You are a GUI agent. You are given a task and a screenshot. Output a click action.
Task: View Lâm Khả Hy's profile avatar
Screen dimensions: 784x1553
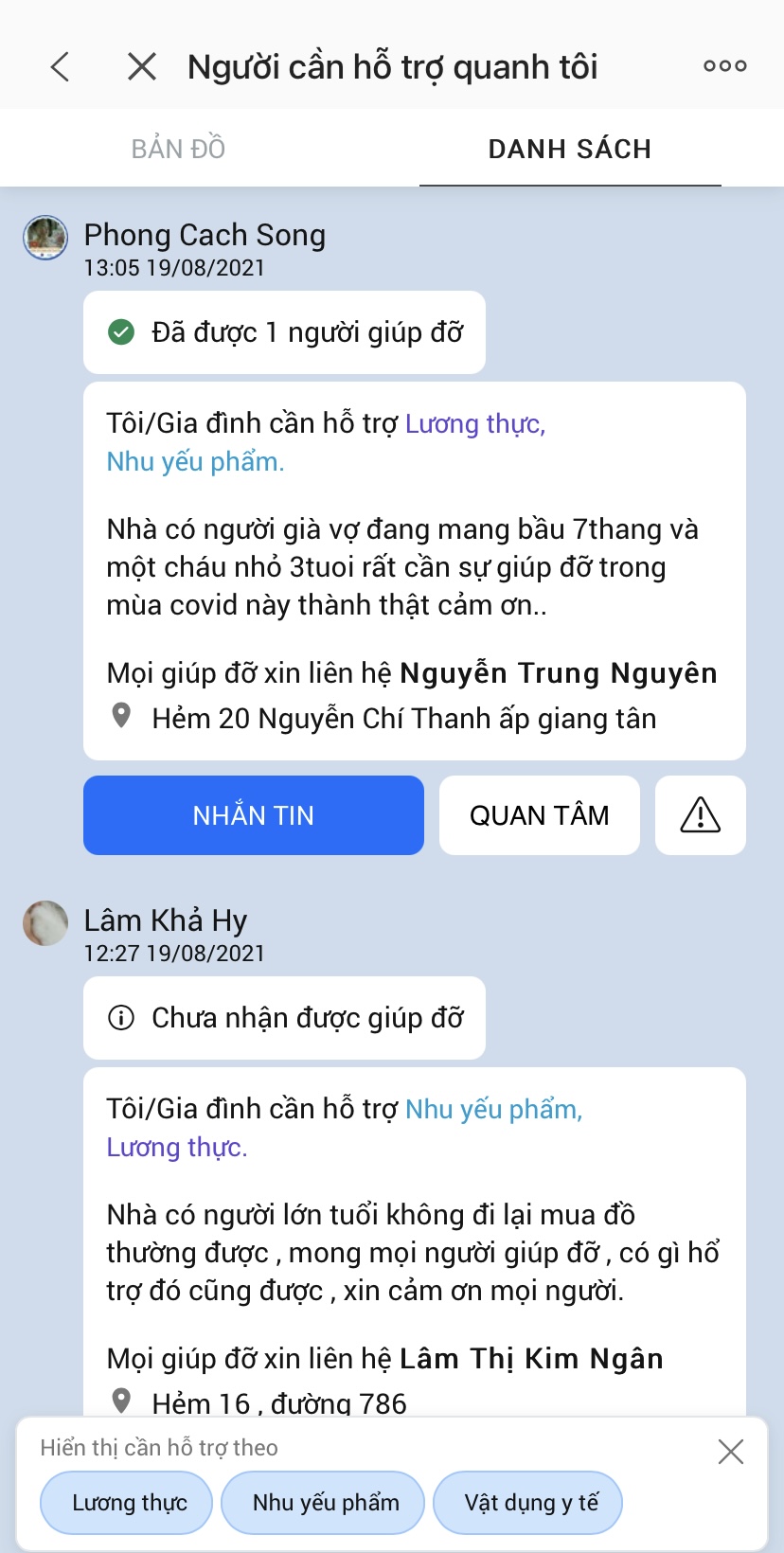click(x=45, y=923)
